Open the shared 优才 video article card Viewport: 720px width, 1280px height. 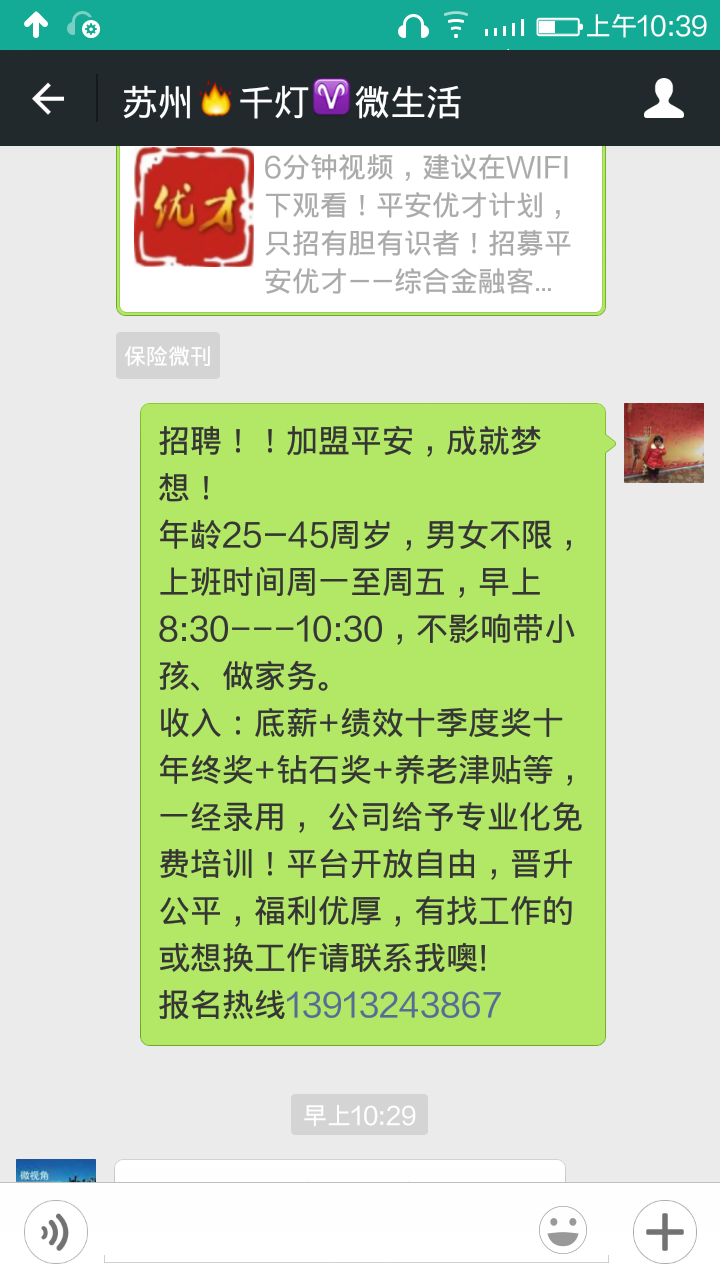point(361,229)
